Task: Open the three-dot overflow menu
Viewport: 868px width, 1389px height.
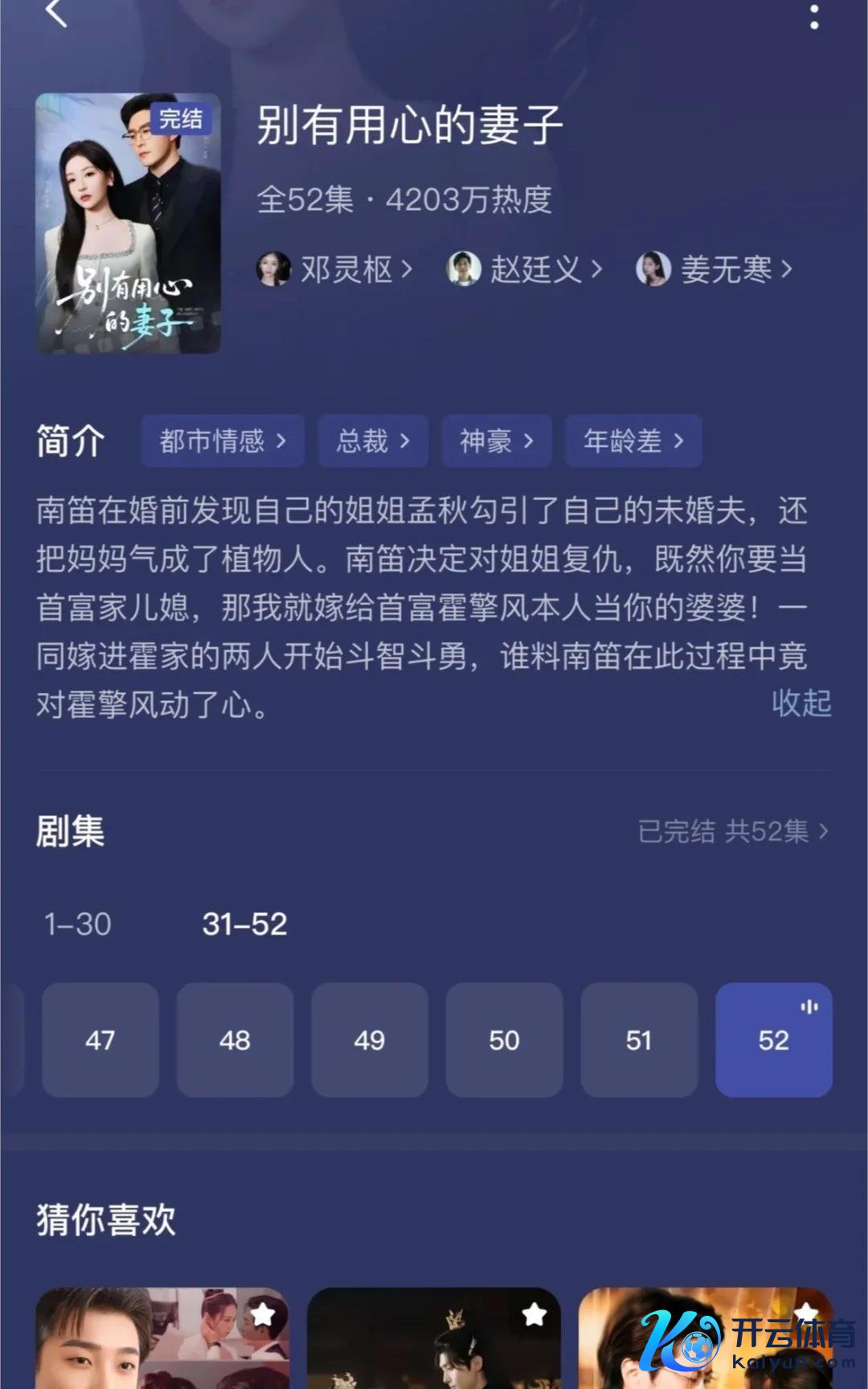Action: (x=814, y=16)
